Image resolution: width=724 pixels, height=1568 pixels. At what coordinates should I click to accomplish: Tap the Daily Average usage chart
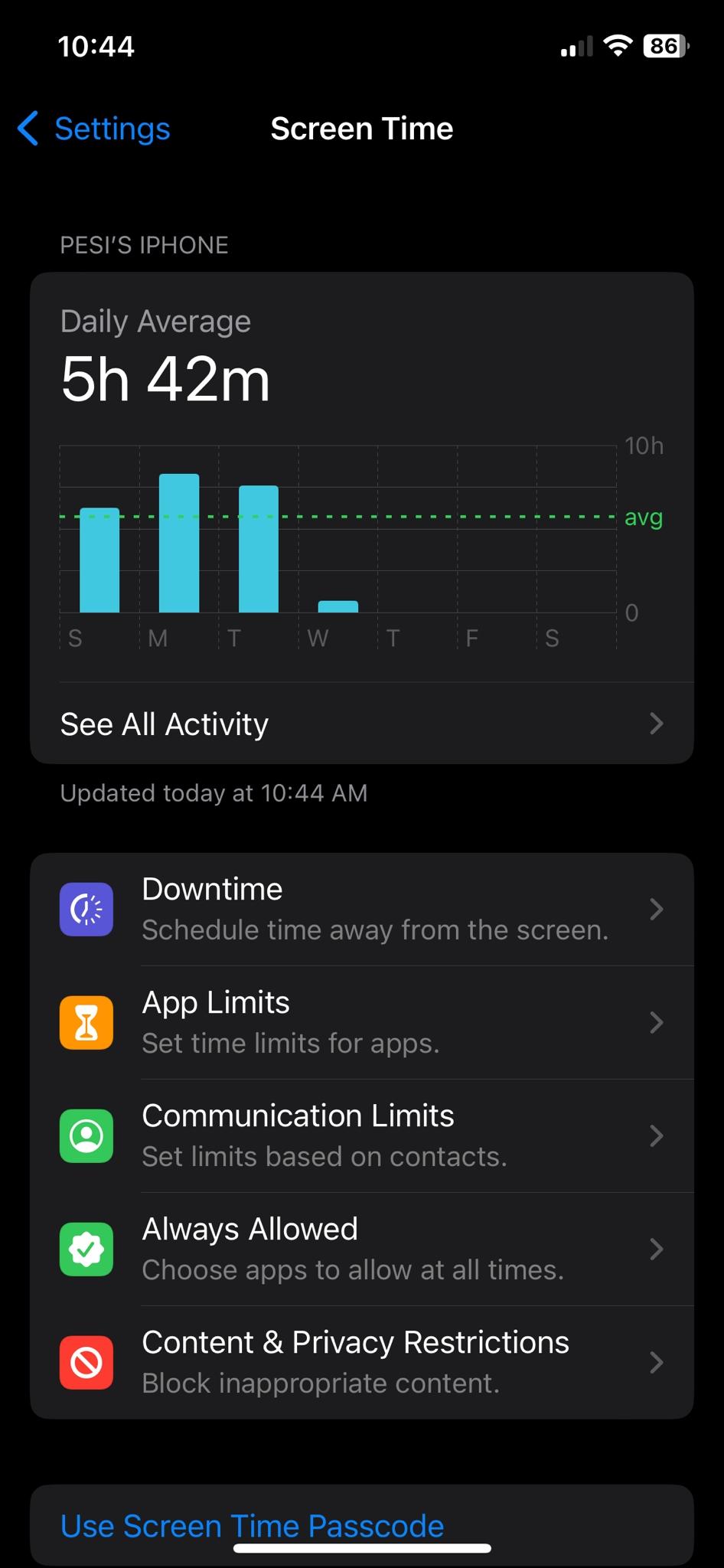362,547
